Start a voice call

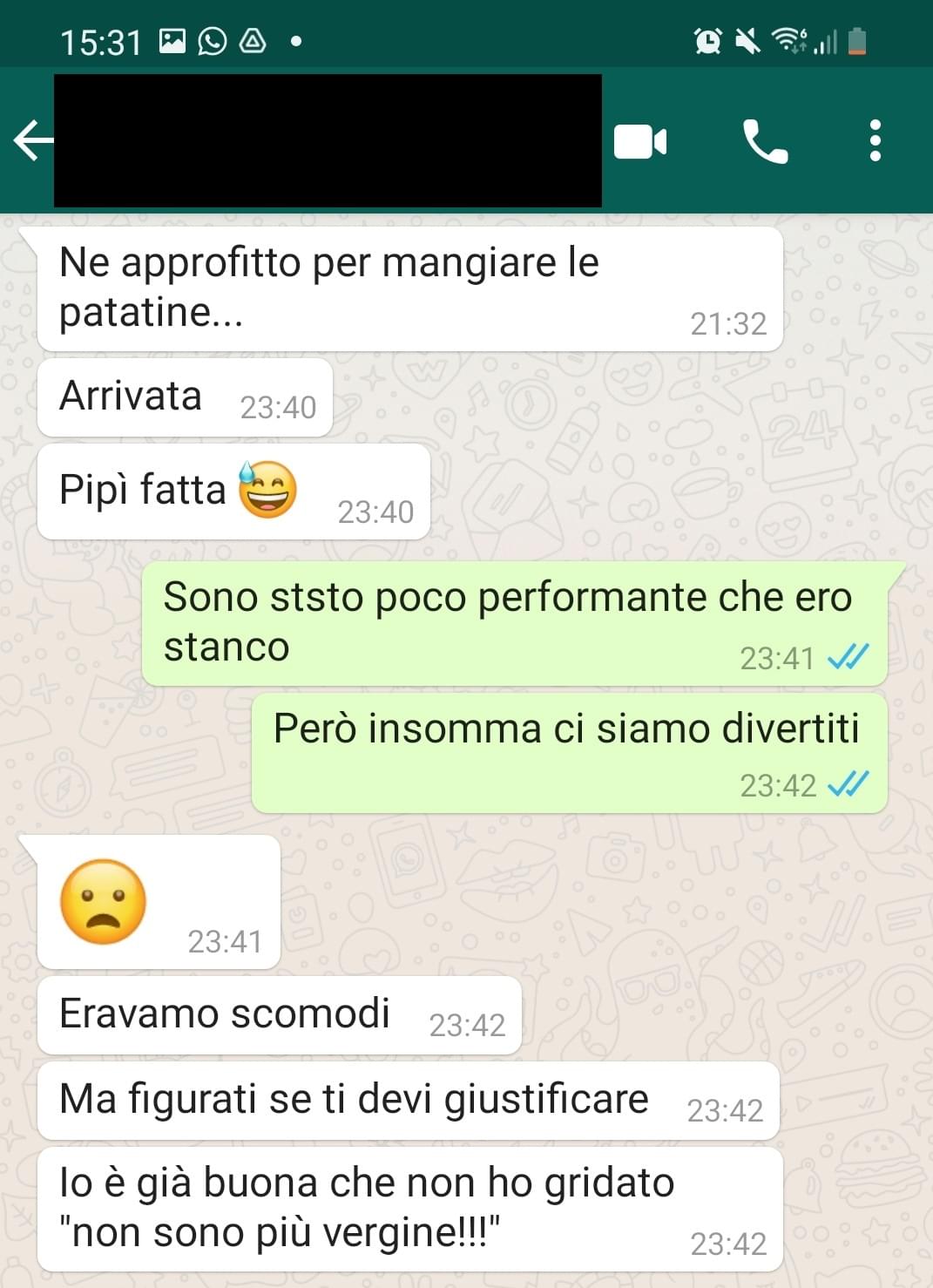click(764, 141)
